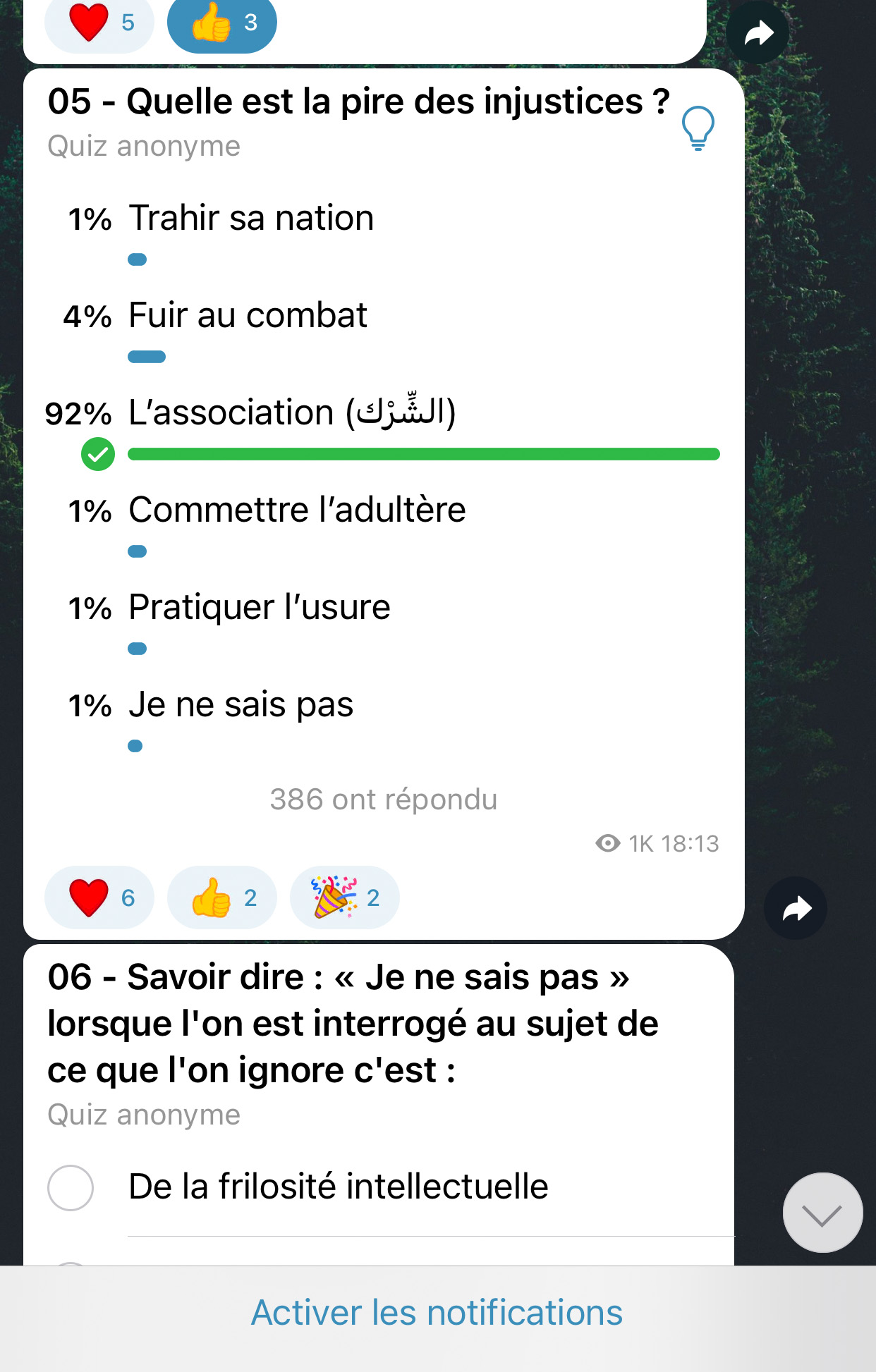Screen dimensions: 876x1372
Task: Jump to the bottom of the chat
Action: tap(822, 1213)
